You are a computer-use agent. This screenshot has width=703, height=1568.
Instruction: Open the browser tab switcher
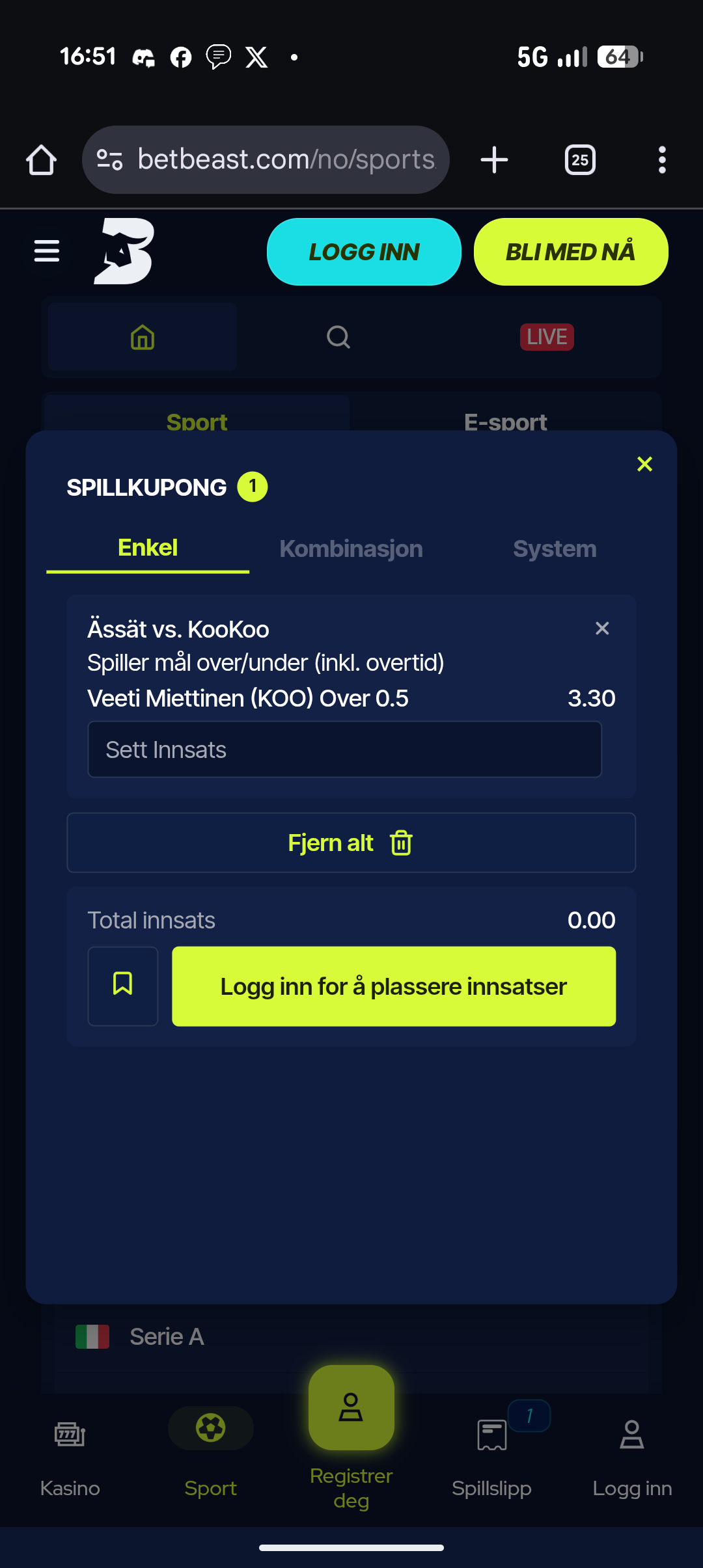580,160
